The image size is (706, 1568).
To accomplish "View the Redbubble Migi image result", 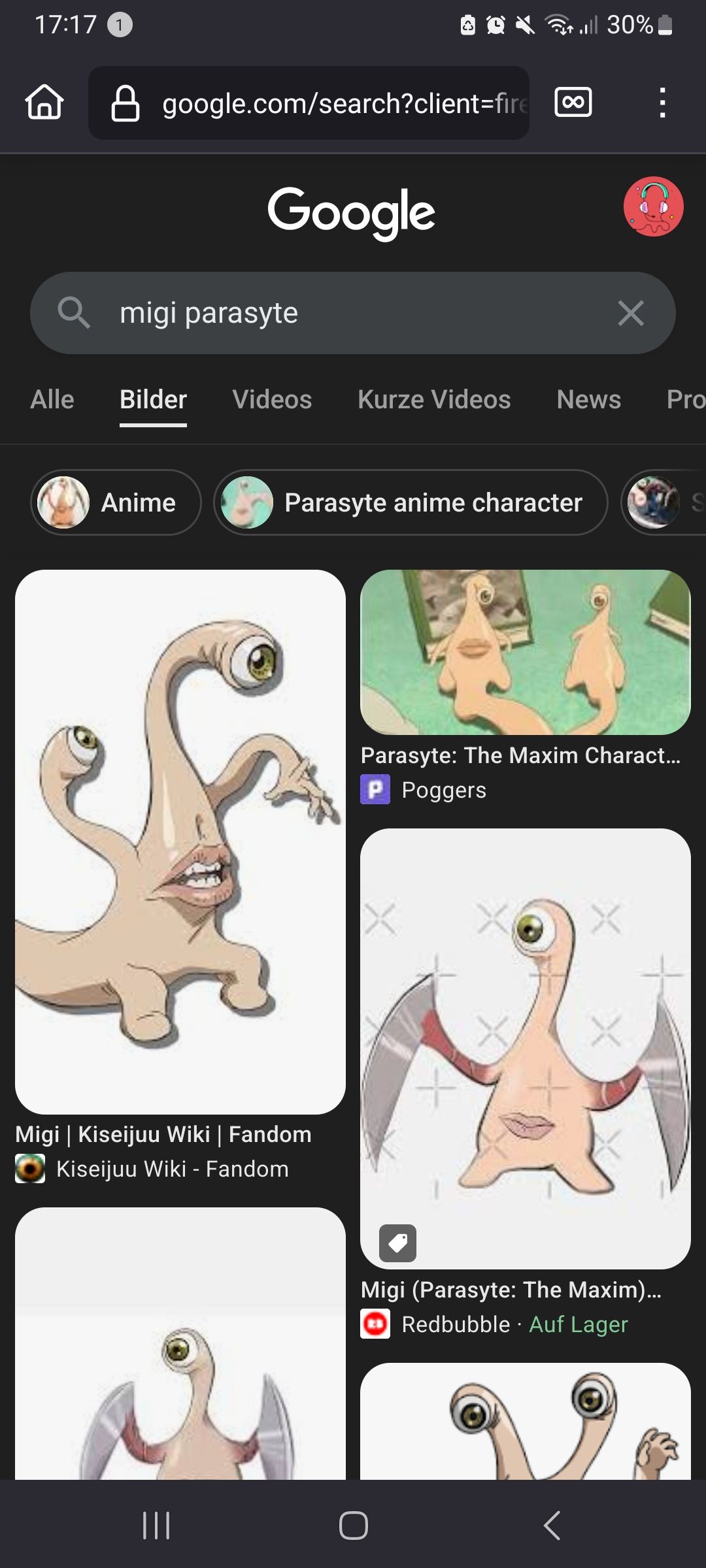I will 525,1048.
